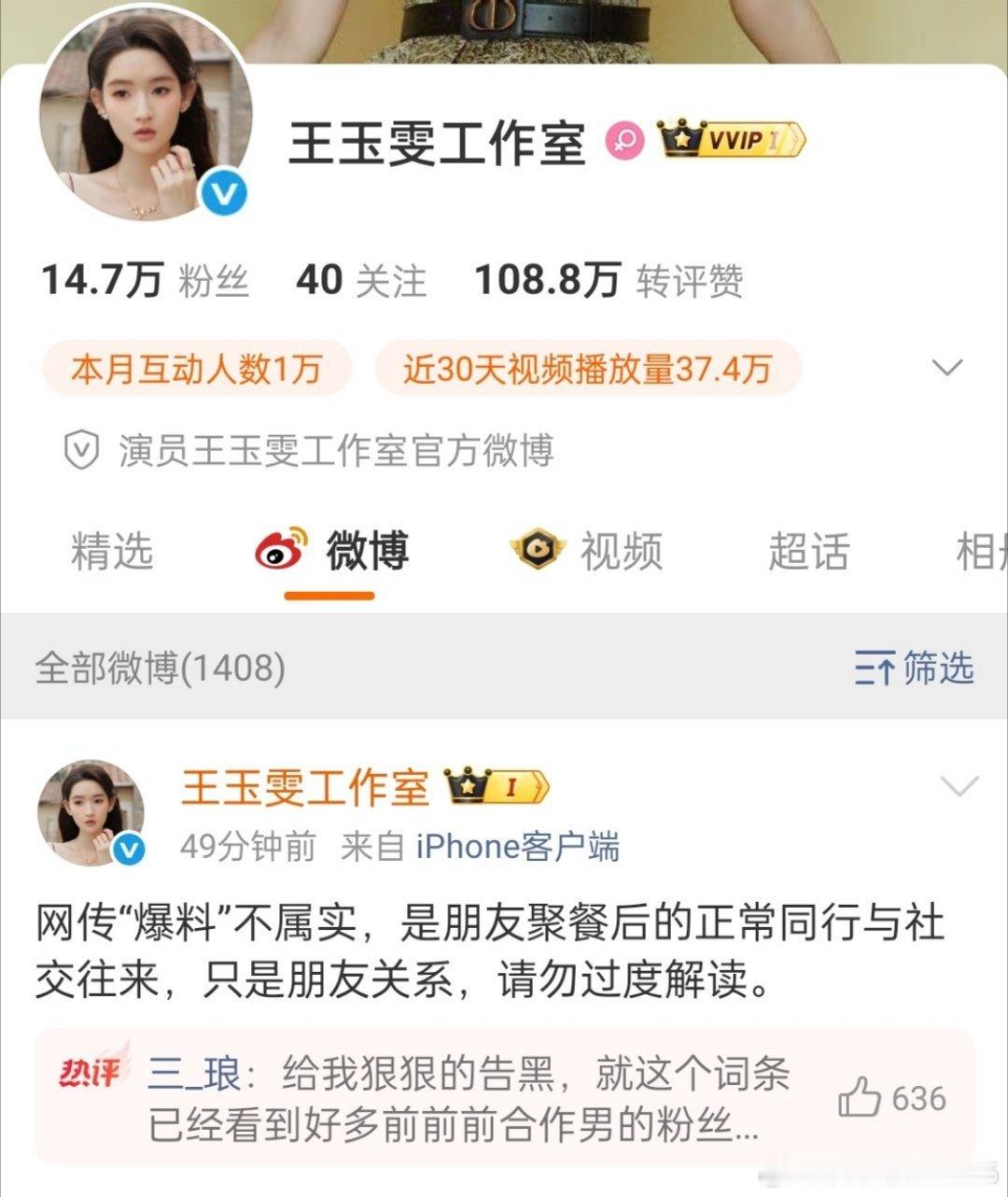Viewport: 1008px width, 1197px height.
Task: Open the 筛选 filter icon
Action: click(875, 669)
